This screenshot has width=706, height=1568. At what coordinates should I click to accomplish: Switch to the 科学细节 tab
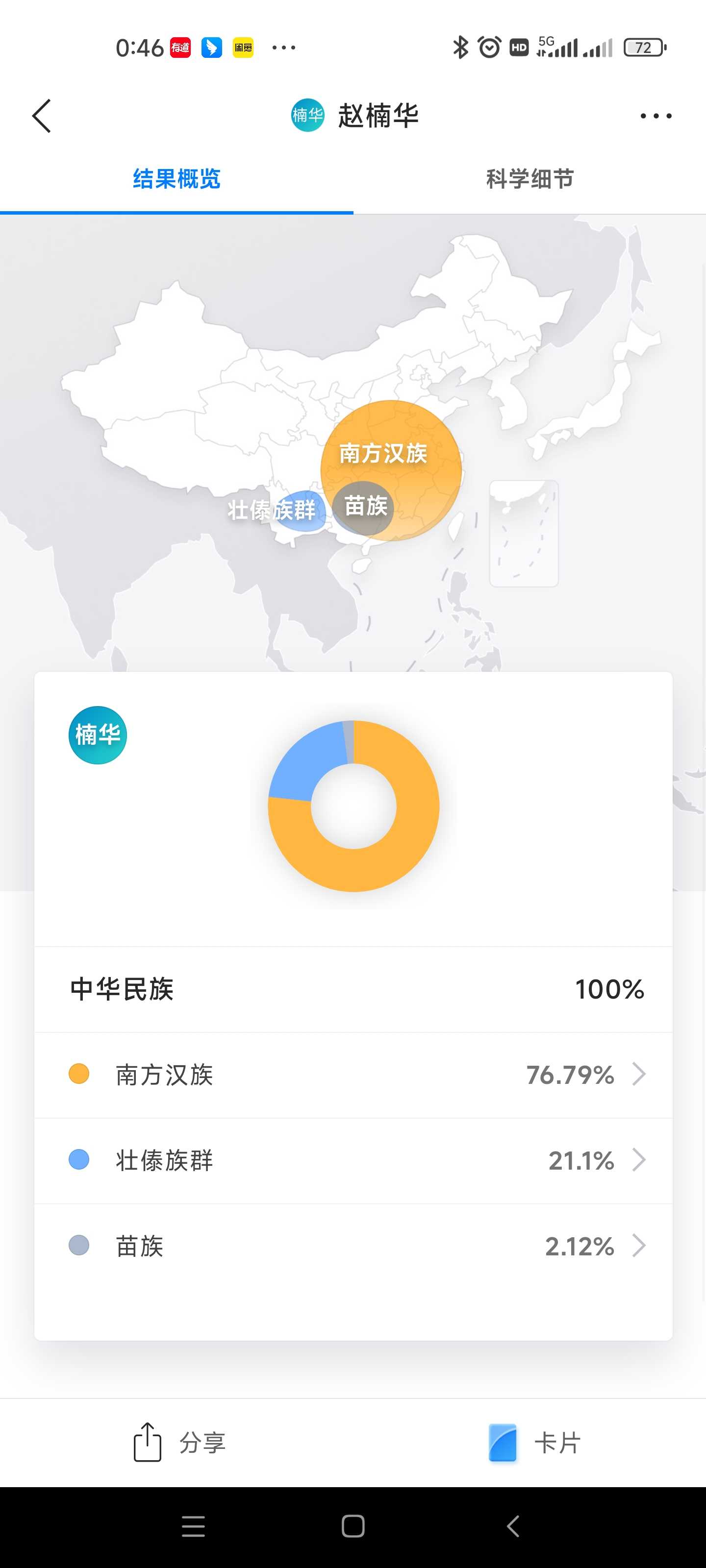[x=529, y=179]
